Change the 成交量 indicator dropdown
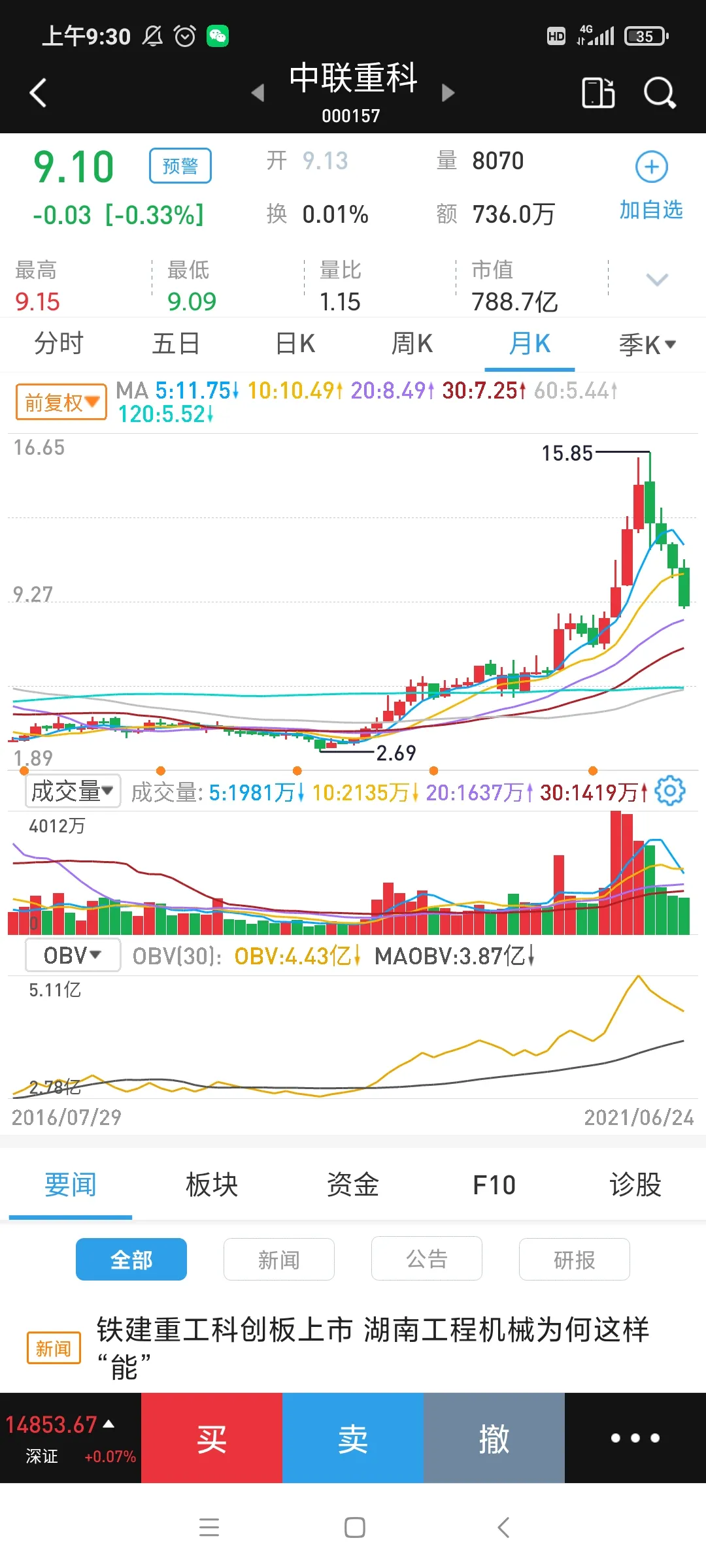 tap(73, 792)
